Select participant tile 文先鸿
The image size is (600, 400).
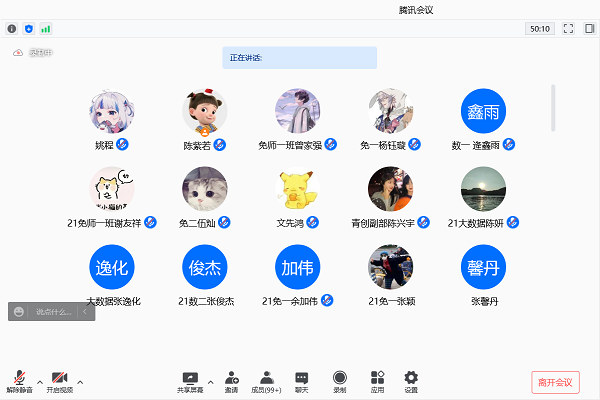coord(297,188)
